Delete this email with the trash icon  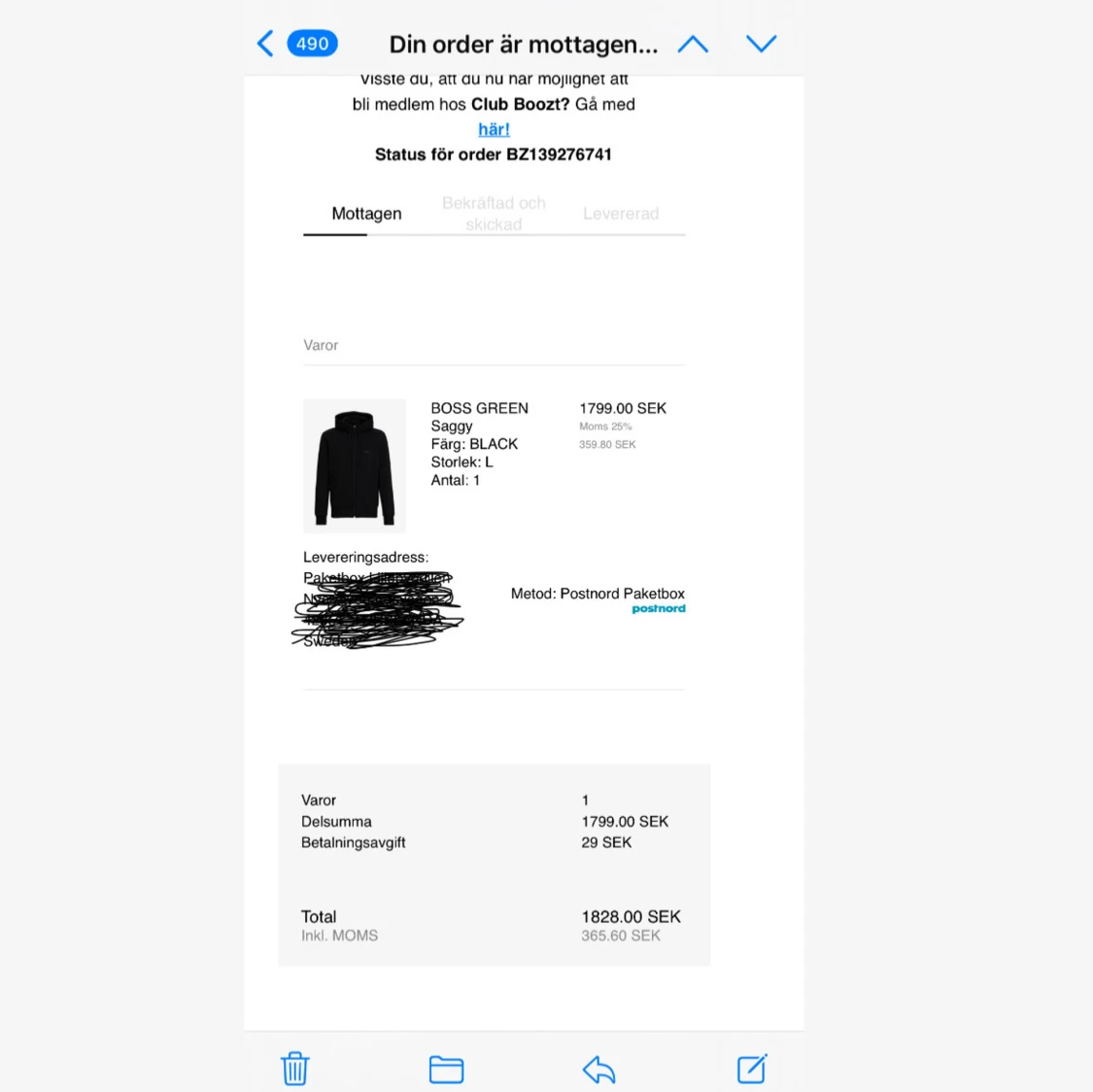tap(294, 1068)
